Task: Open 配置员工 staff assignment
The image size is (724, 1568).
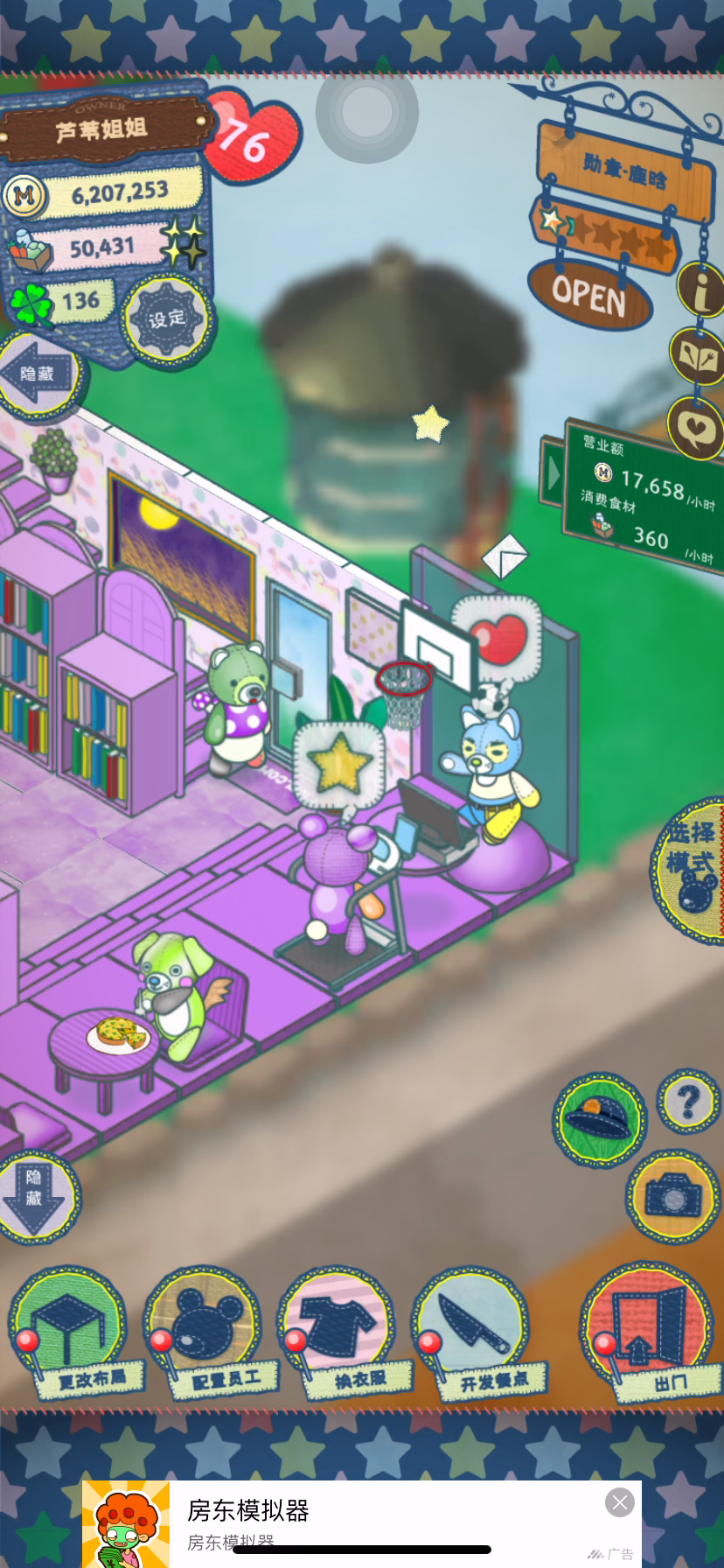Action: tap(210, 1333)
